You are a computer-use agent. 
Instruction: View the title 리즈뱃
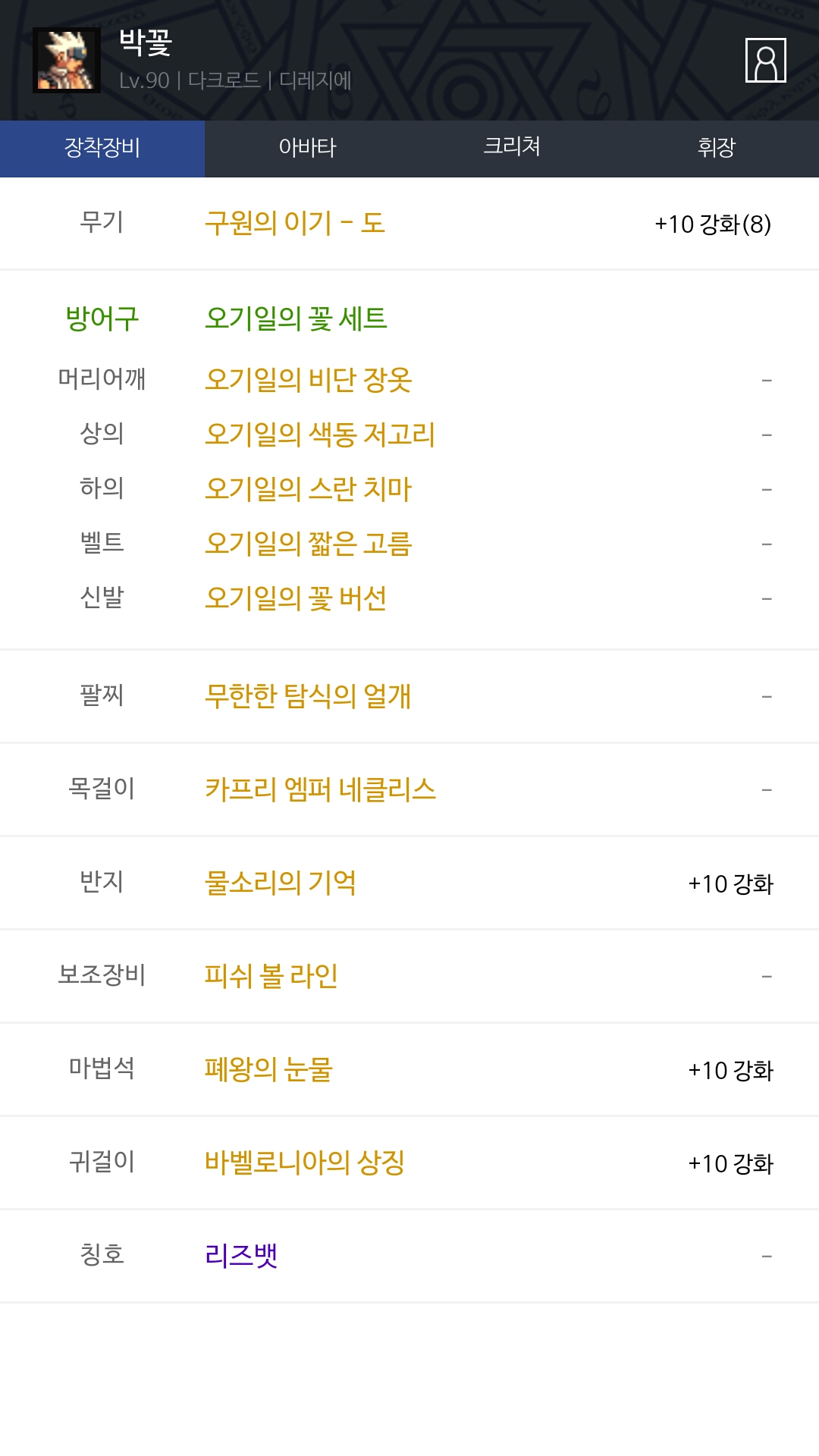[241, 1256]
